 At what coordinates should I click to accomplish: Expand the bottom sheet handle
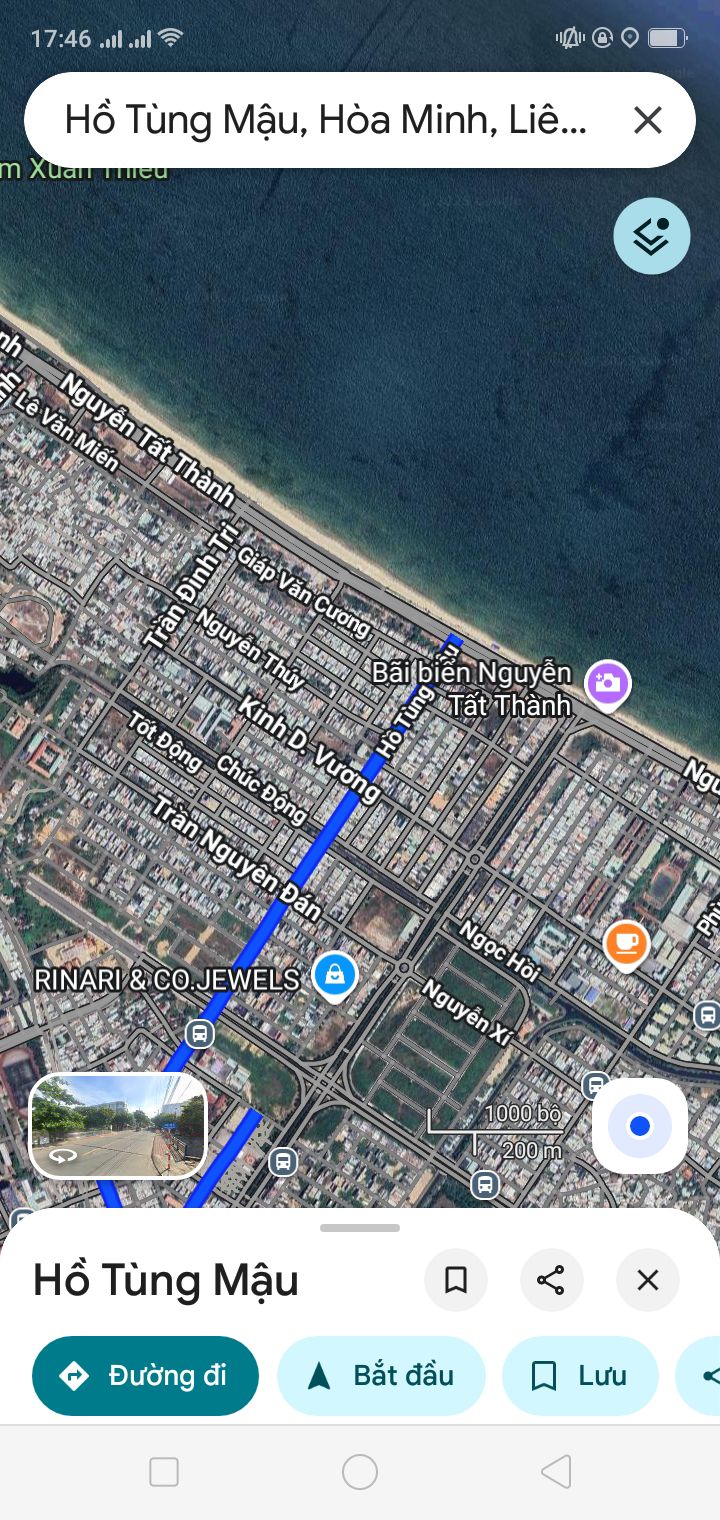pyautogui.click(x=360, y=1228)
